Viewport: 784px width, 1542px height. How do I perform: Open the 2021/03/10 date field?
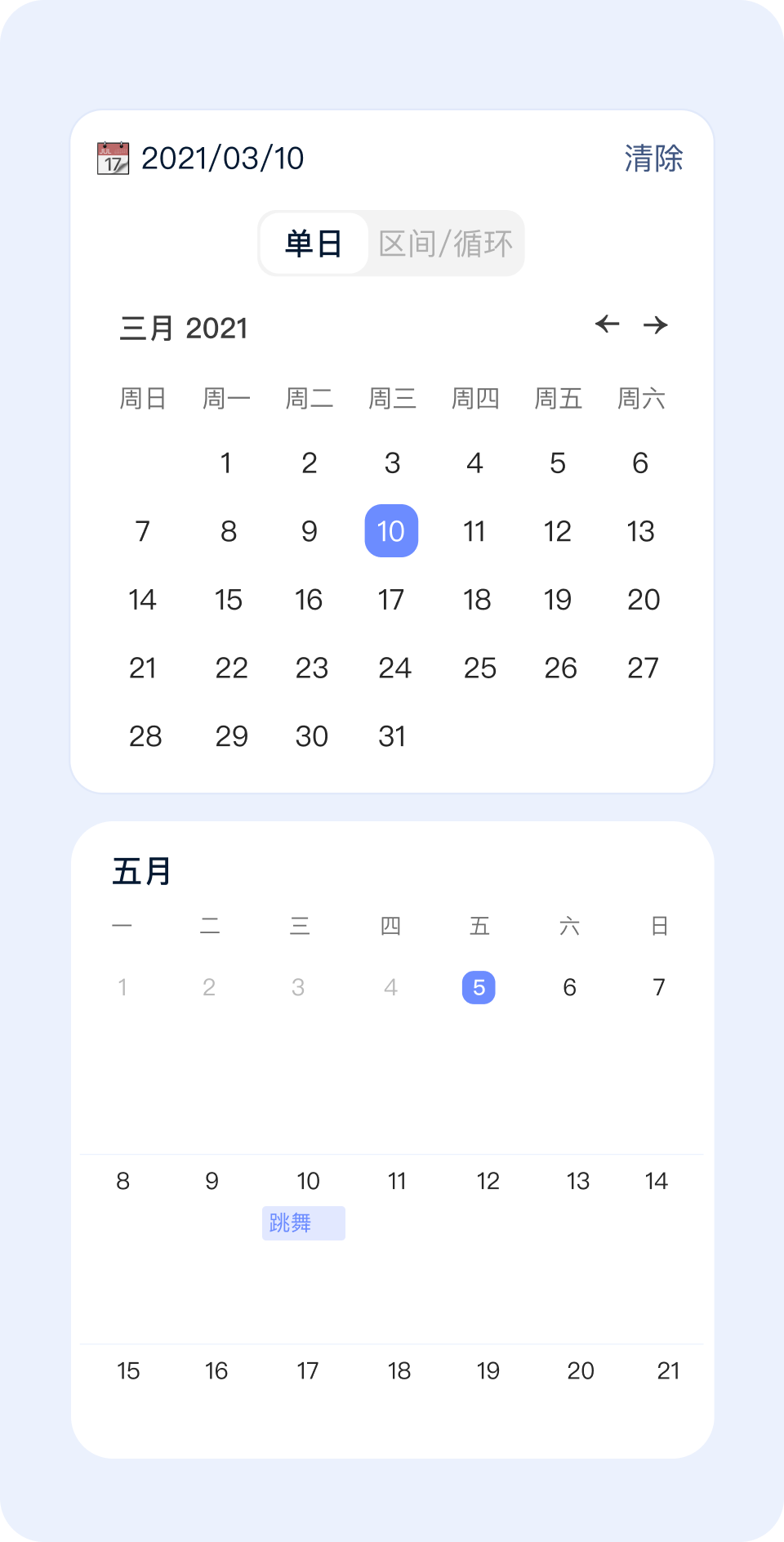pos(222,159)
